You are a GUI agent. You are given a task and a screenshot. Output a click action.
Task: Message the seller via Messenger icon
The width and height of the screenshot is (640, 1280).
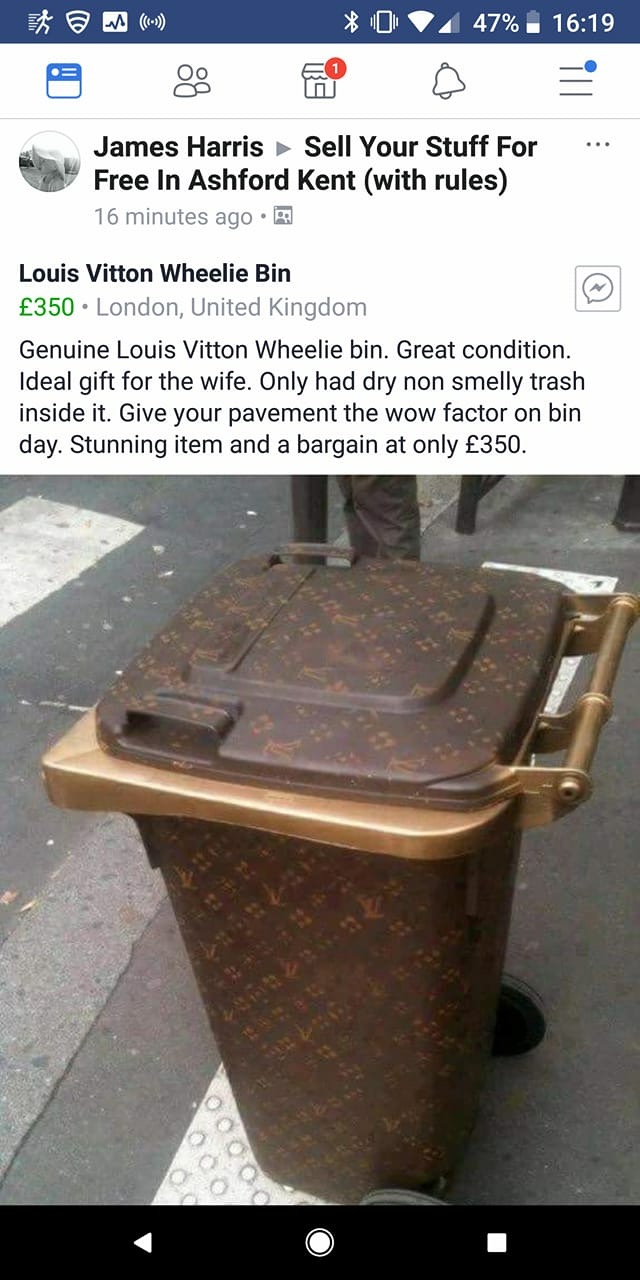[598, 289]
